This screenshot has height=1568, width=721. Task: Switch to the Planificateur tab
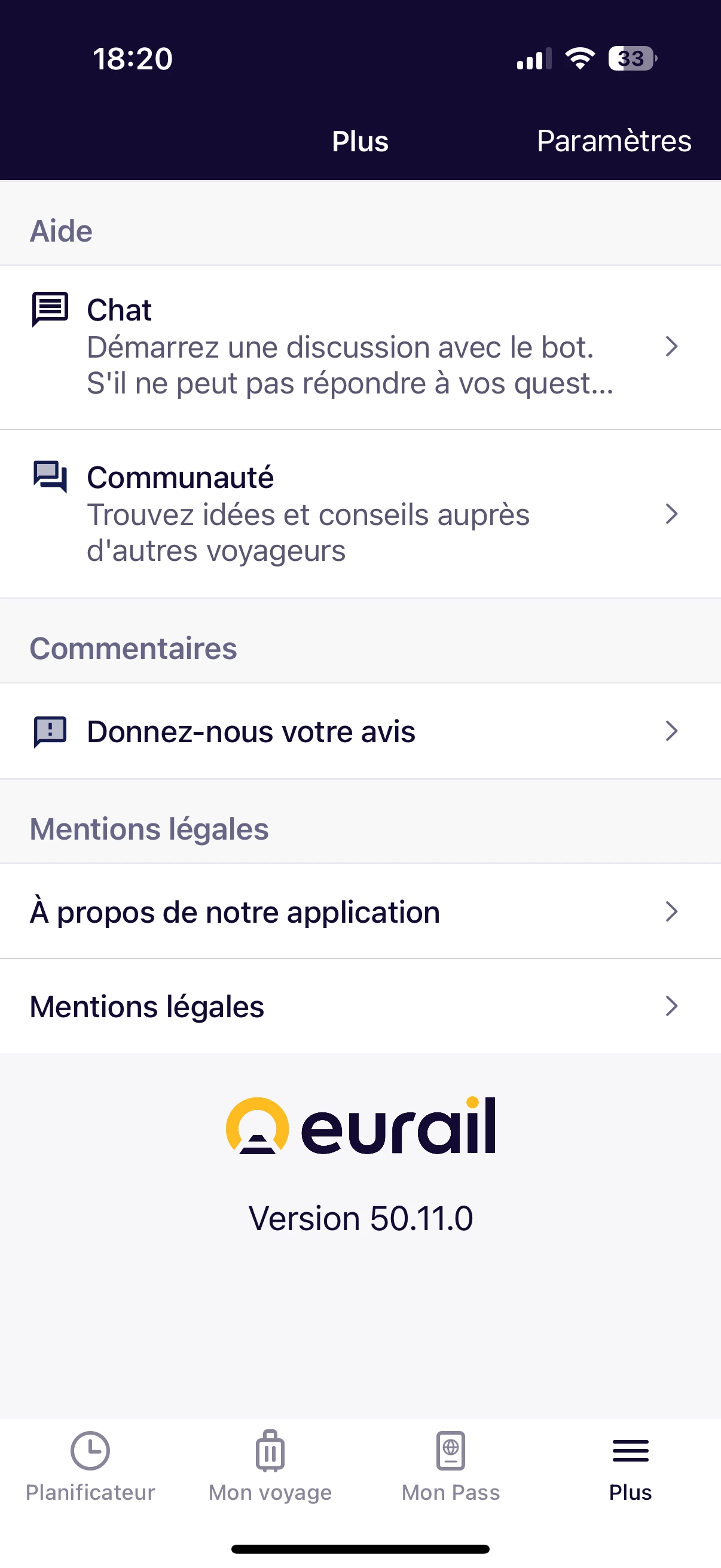(x=90, y=1467)
